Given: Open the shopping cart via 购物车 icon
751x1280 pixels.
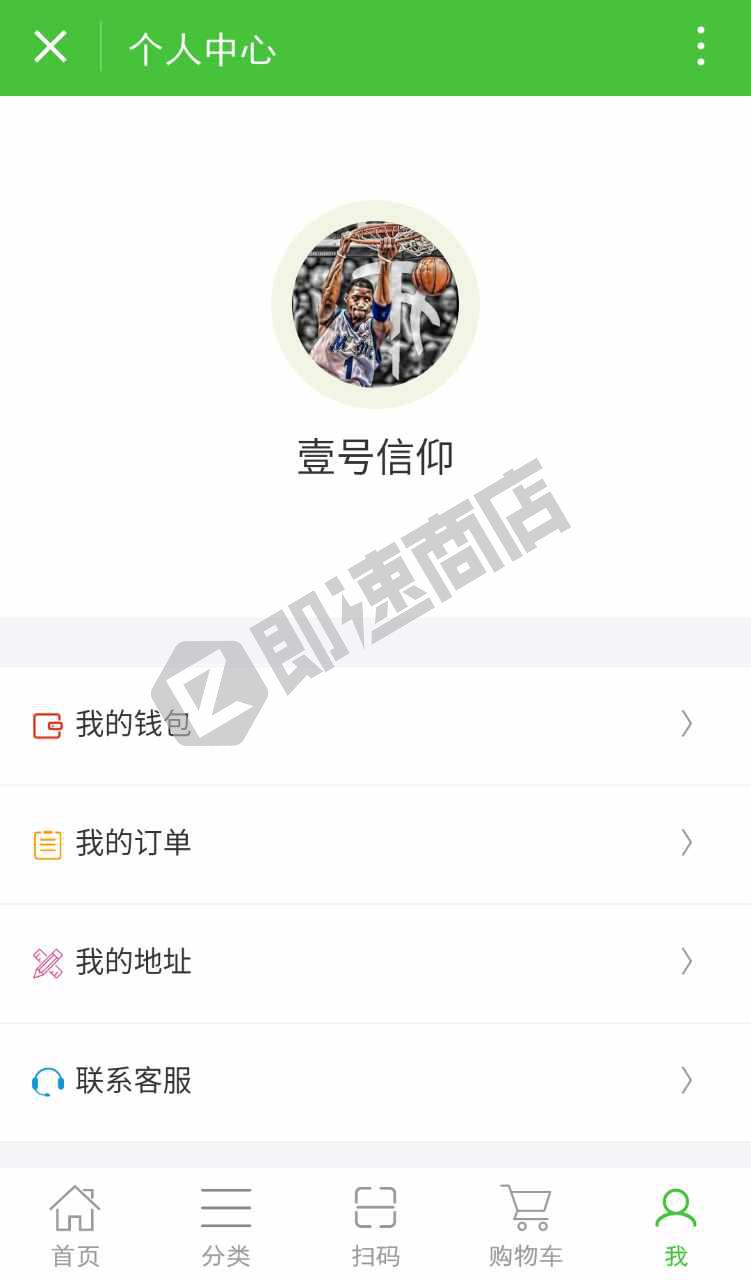Looking at the screenshot, I should (525, 1207).
